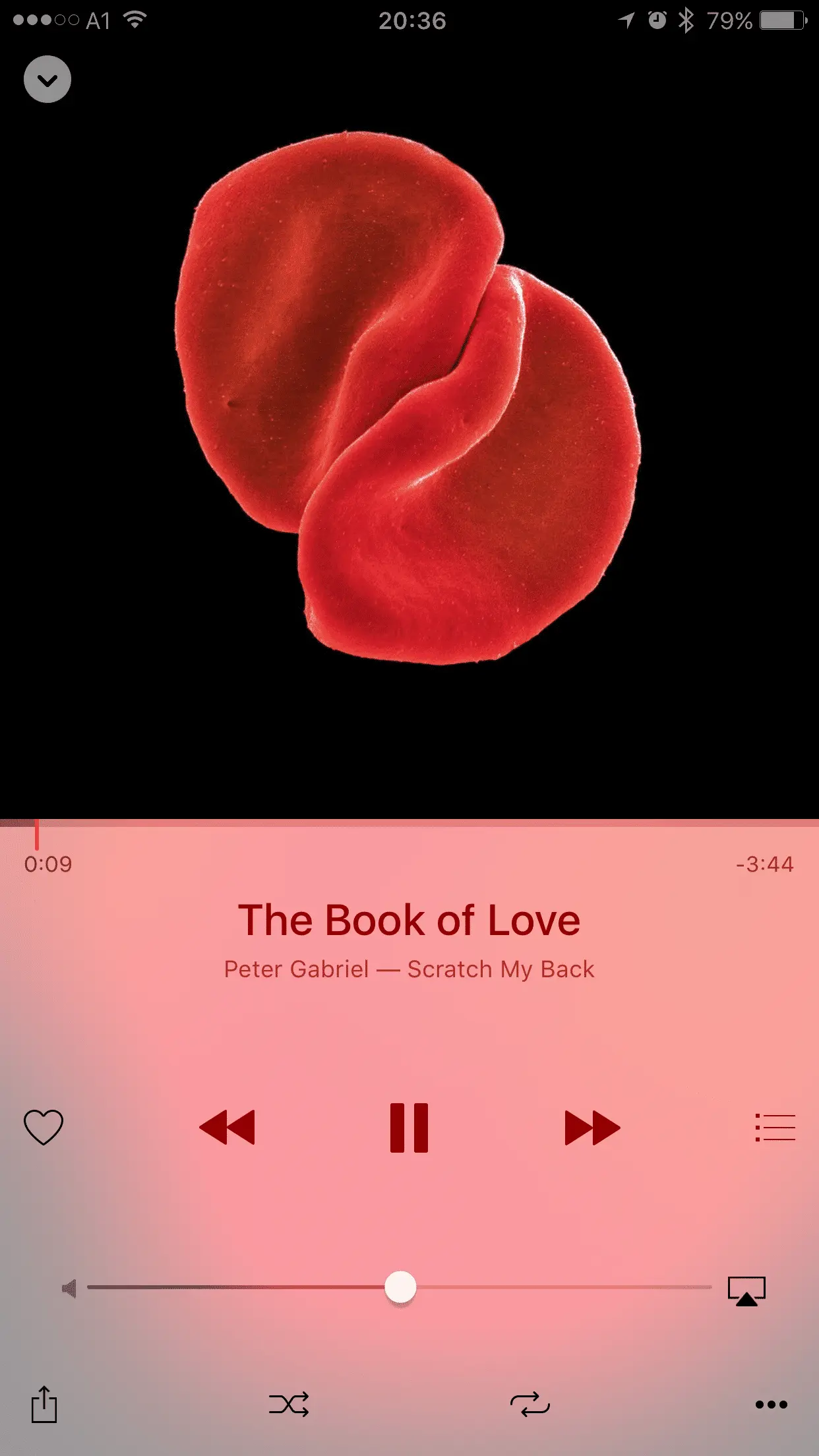
Task: Toggle shuffle mode
Action: click(x=289, y=1404)
